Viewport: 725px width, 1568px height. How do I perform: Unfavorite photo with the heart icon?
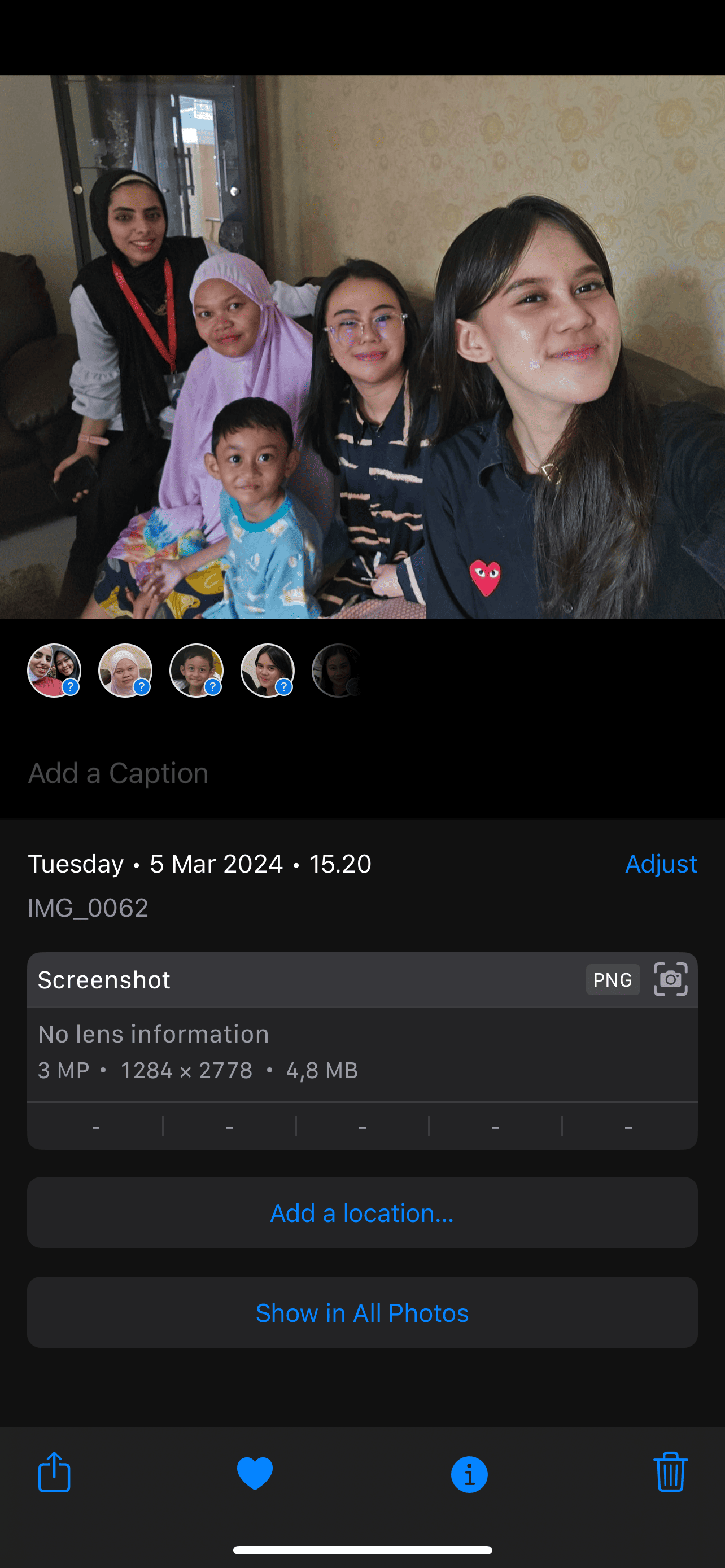pyautogui.click(x=255, y=1473)
